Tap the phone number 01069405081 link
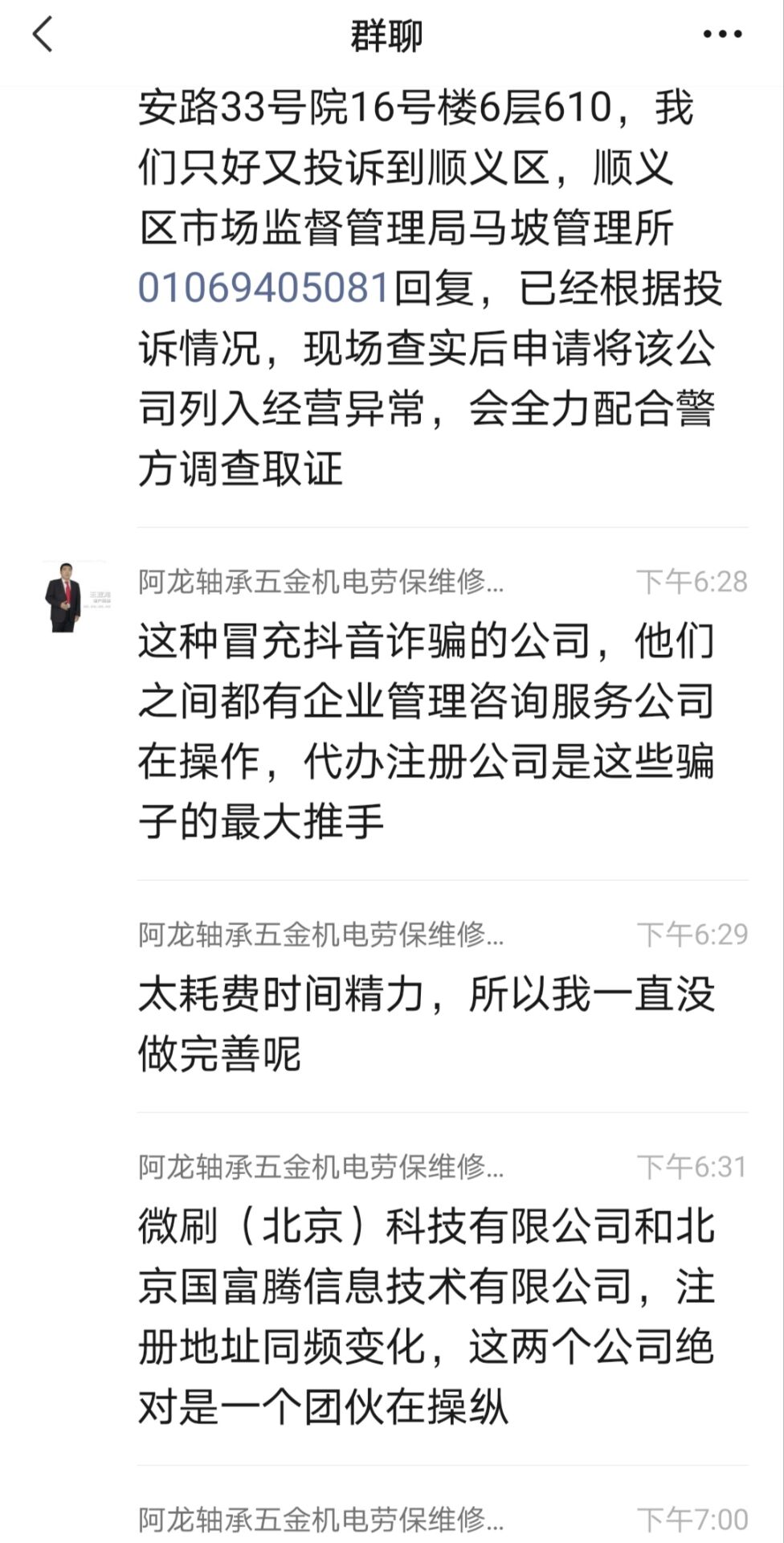784x1543 pixels. coord(264,289)
